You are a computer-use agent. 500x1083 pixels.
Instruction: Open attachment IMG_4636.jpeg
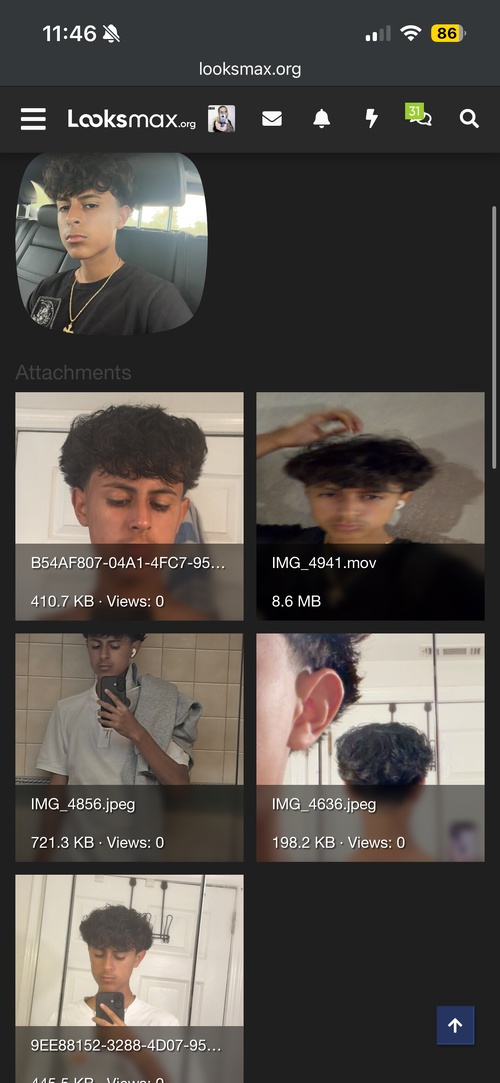point(370,747)
